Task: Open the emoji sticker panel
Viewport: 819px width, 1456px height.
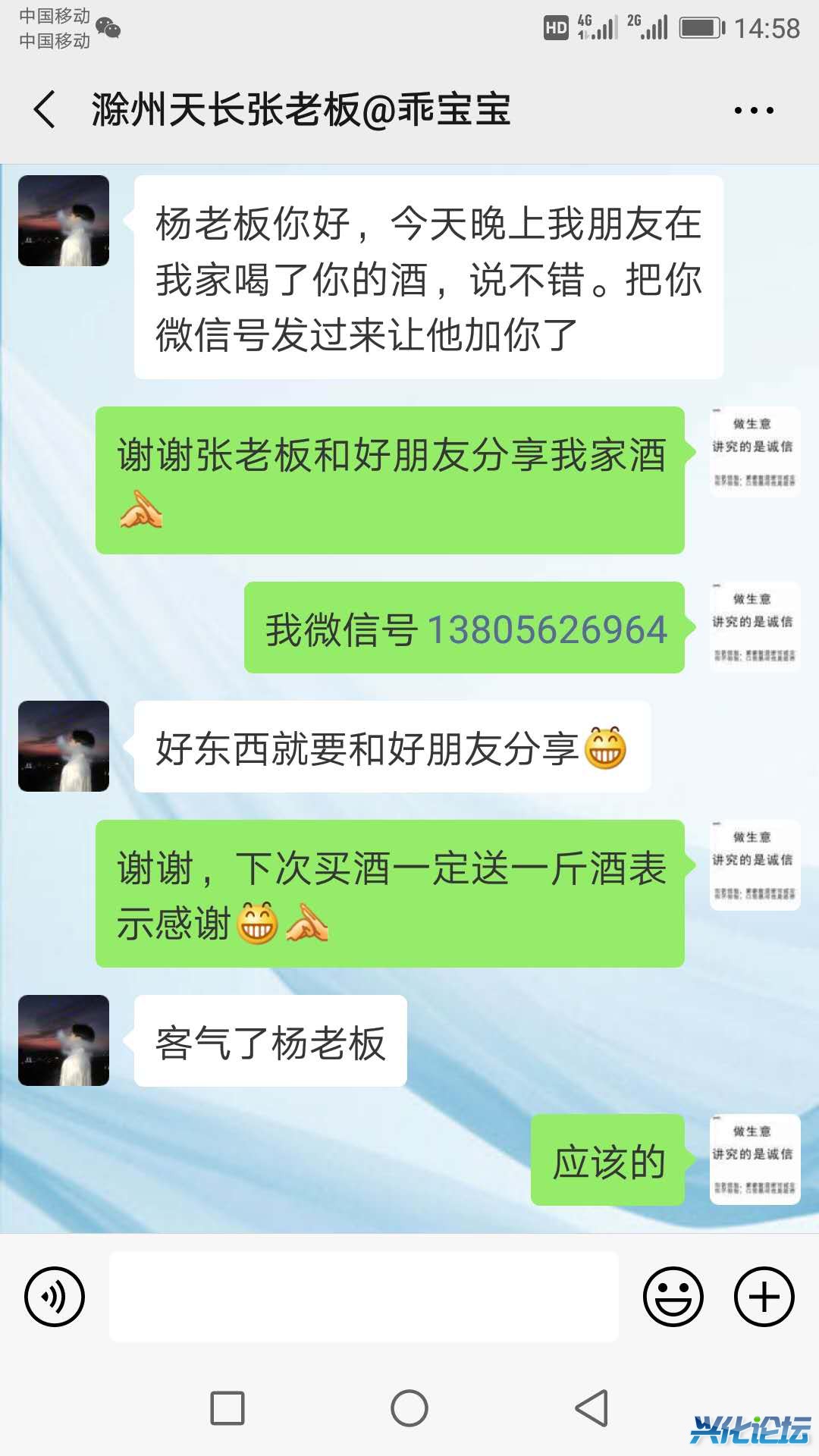Action: (x=673, y=1297)
